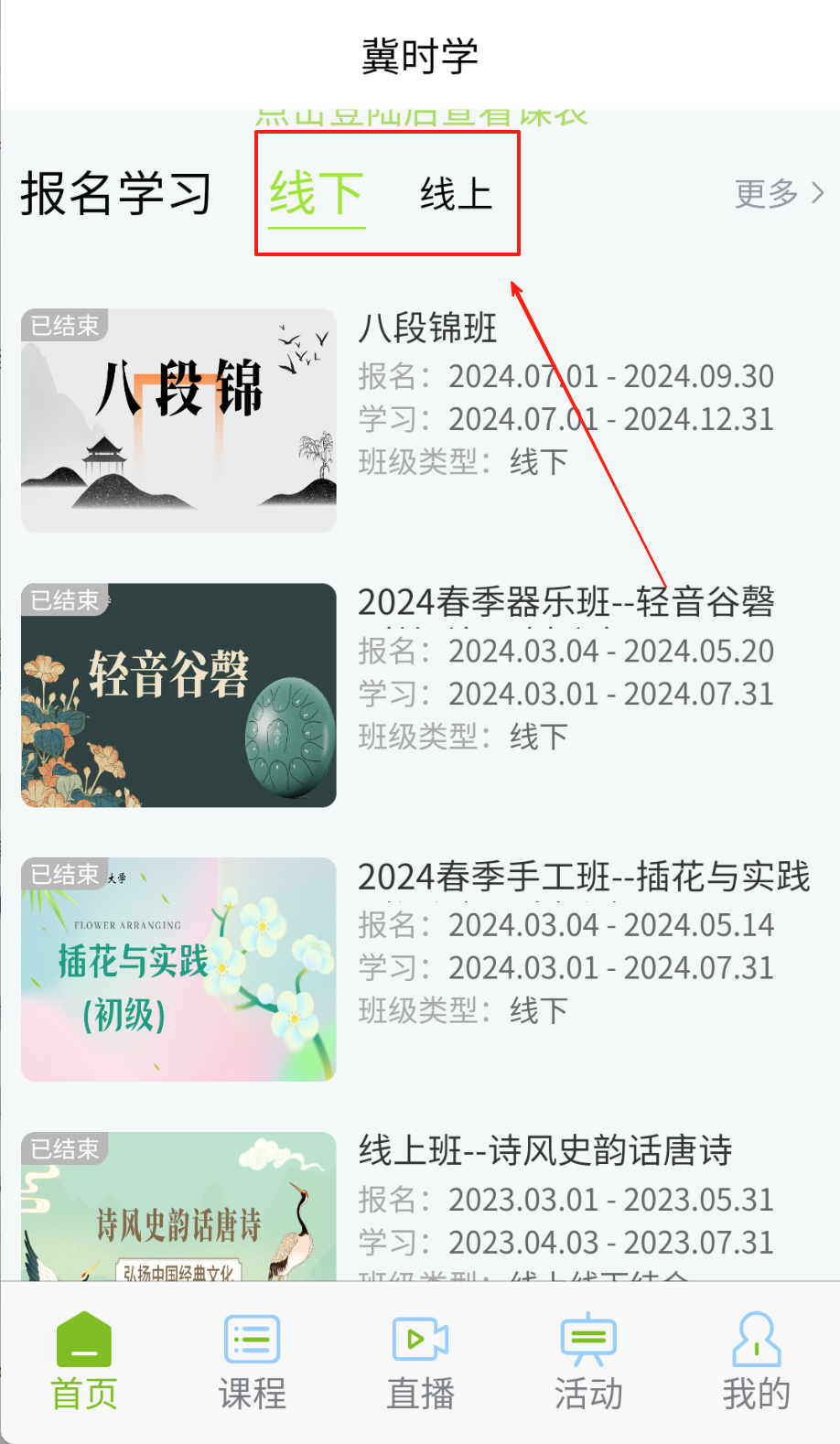Open the 直播 tab

(420, 1362)
